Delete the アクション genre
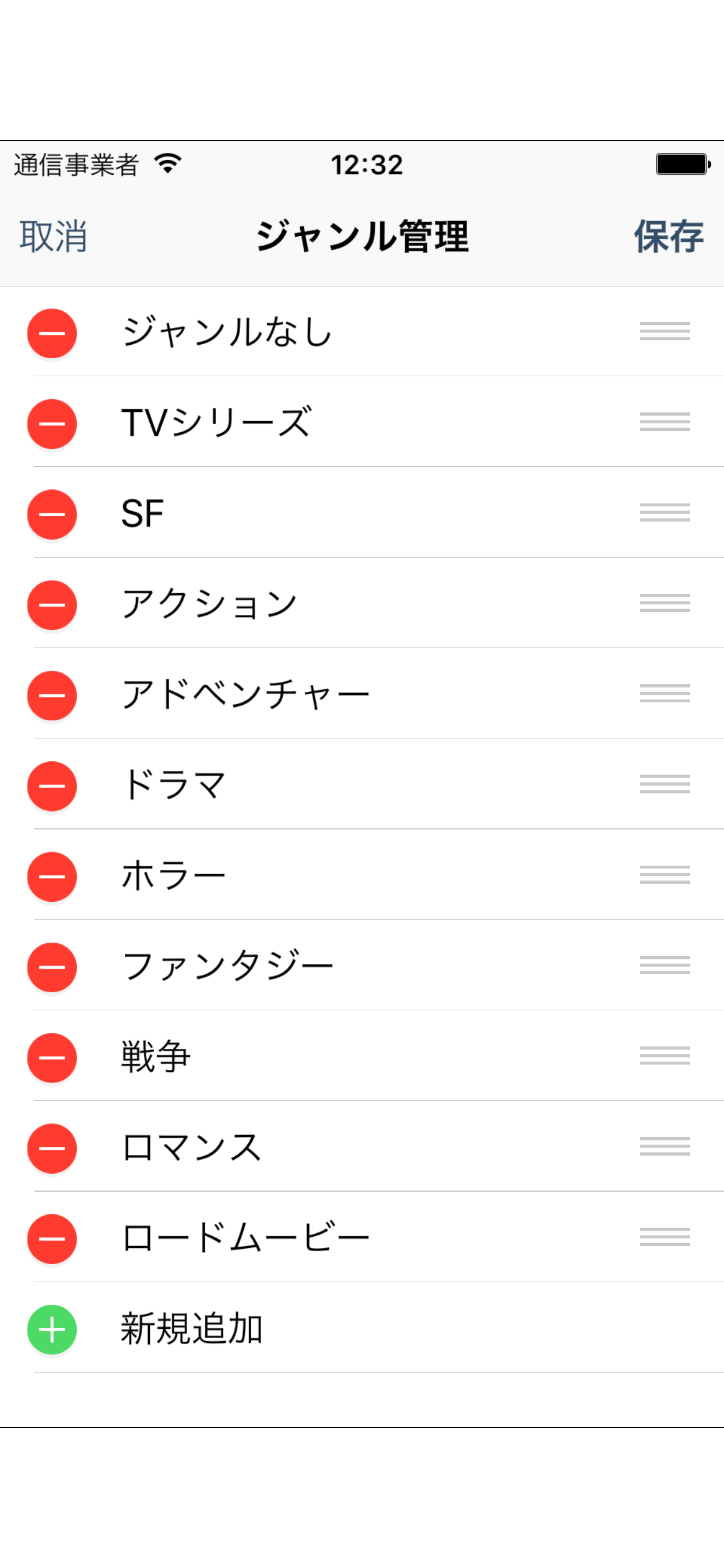This screenshot has width=724, height=1568. point(52,605)
